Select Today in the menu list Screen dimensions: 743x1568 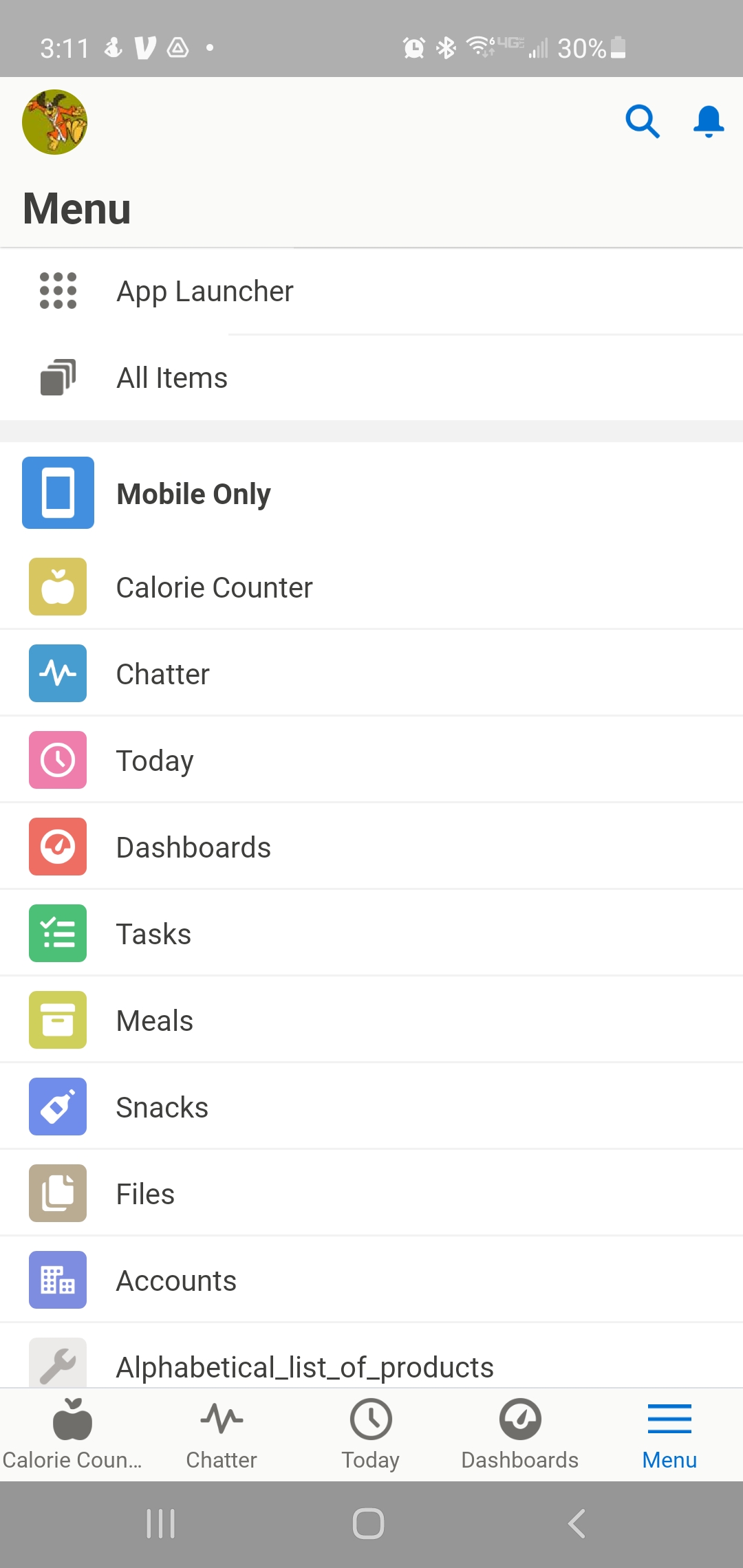155,761
